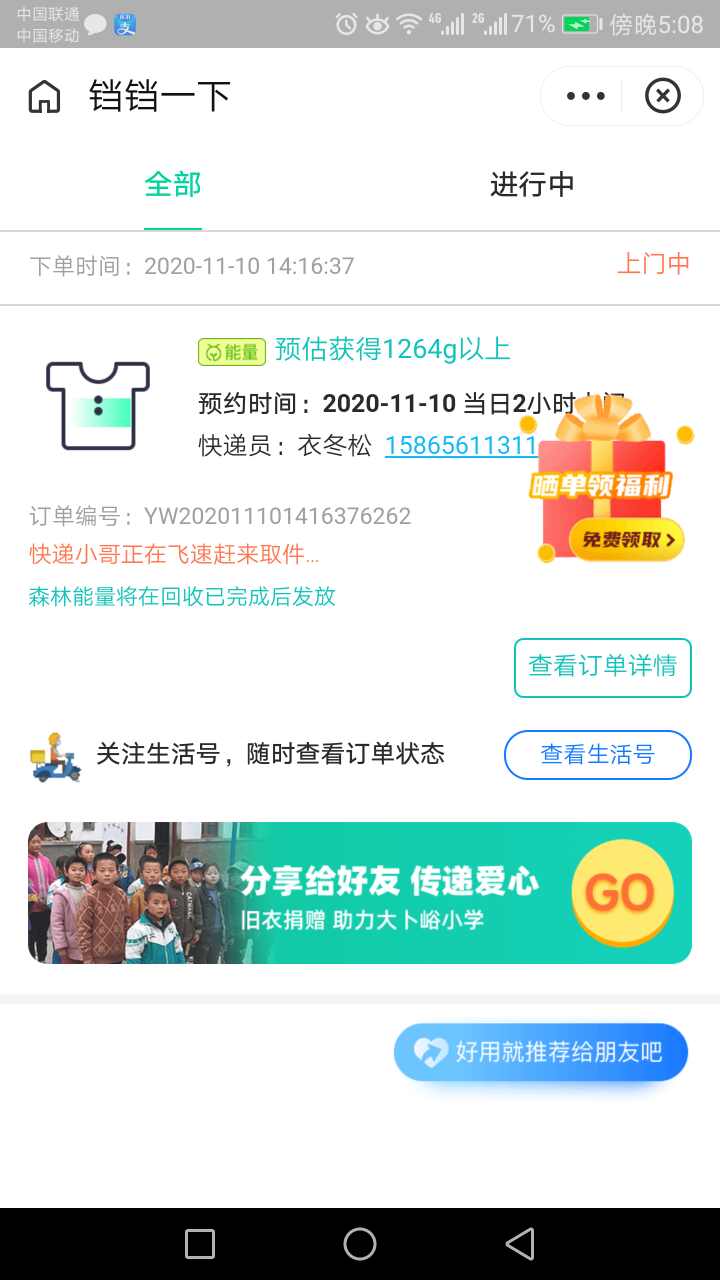Call courier number 15865611311
The width and height of the screenshot is (720, 1280).
(x=460, y=446)
